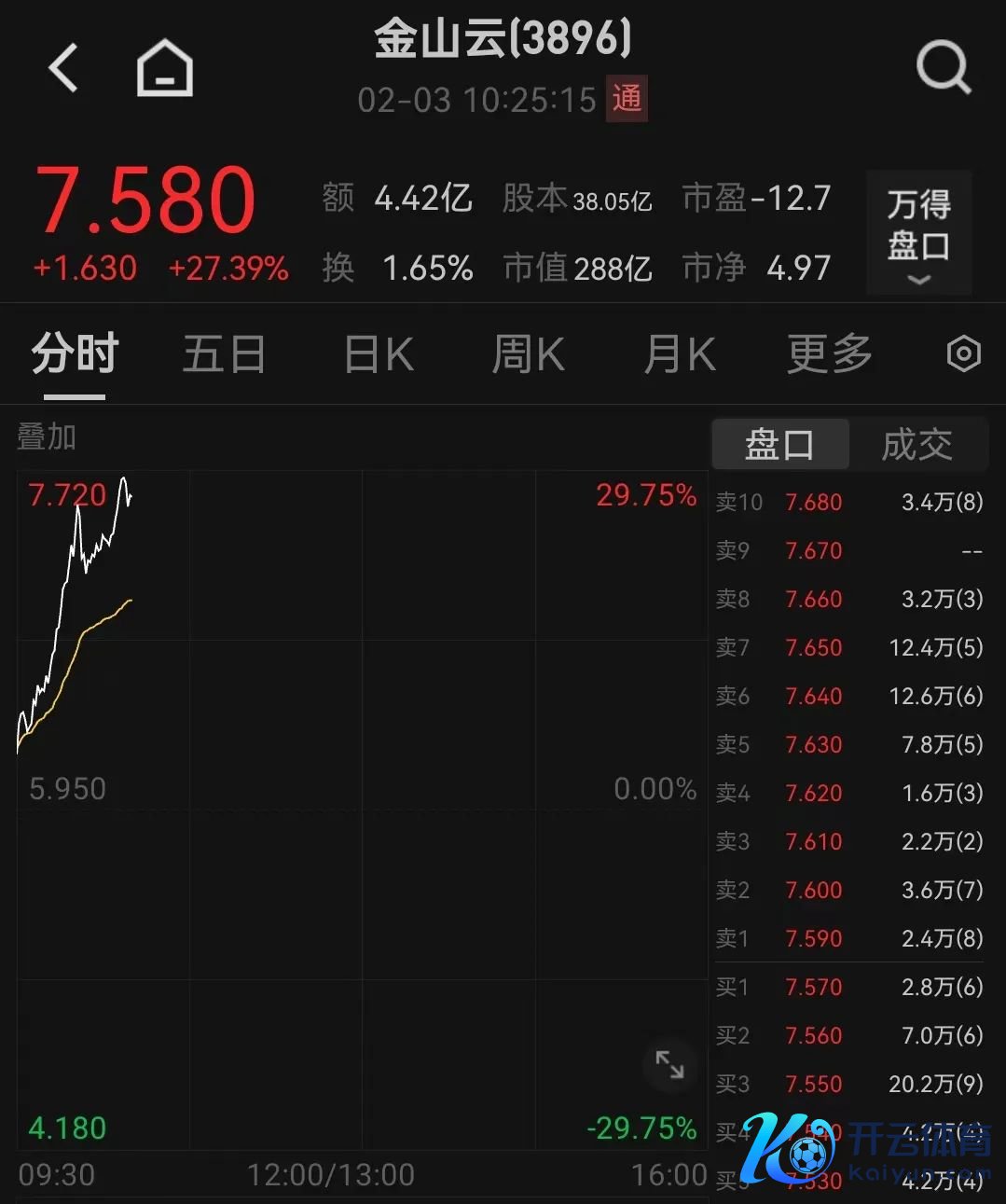
Task: Open chart settings hexagon icon
Action: [963, 354]
